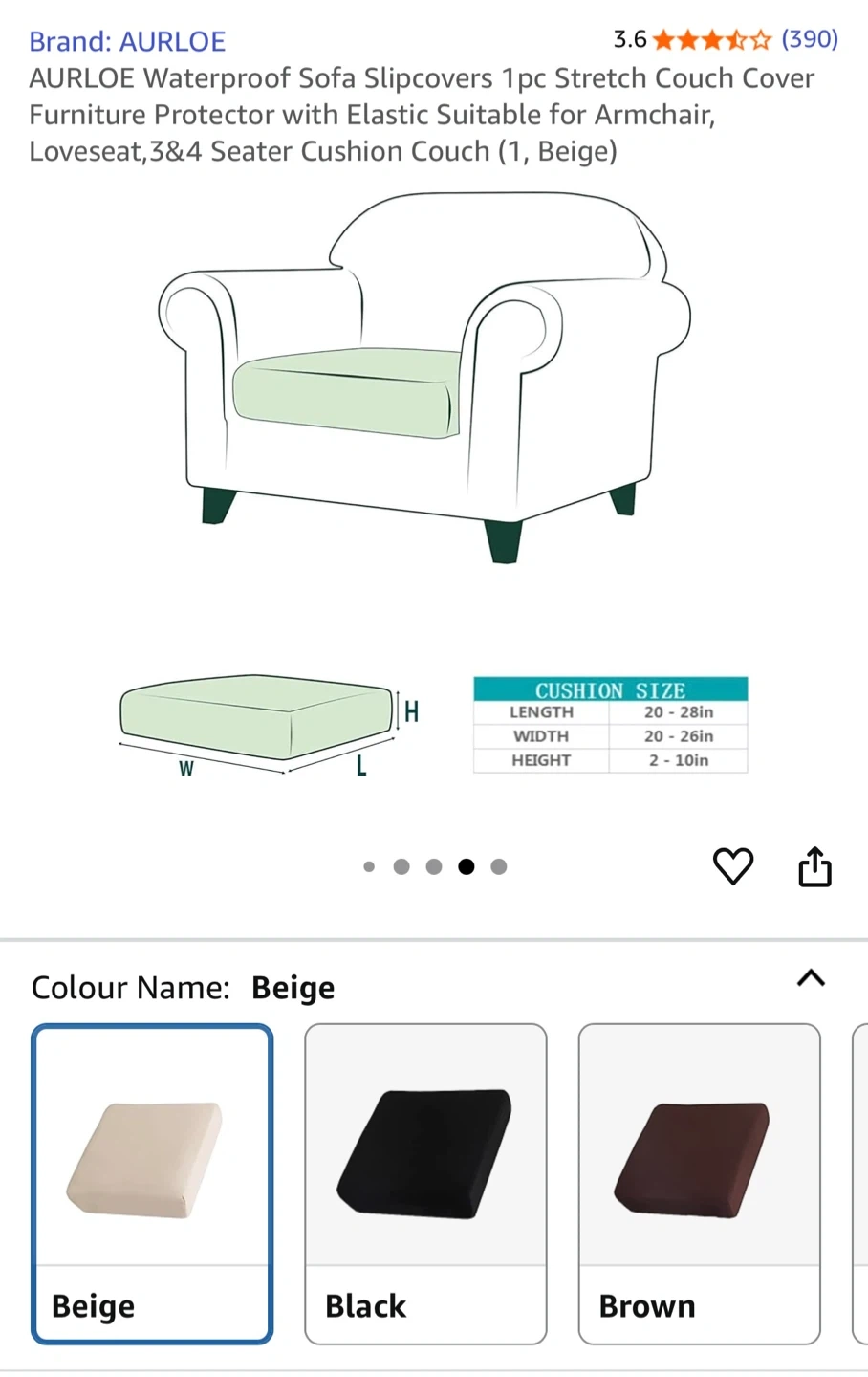Open the 390 customer ratings
This screenshot has width=868, height=1377.
pos(809,39)
